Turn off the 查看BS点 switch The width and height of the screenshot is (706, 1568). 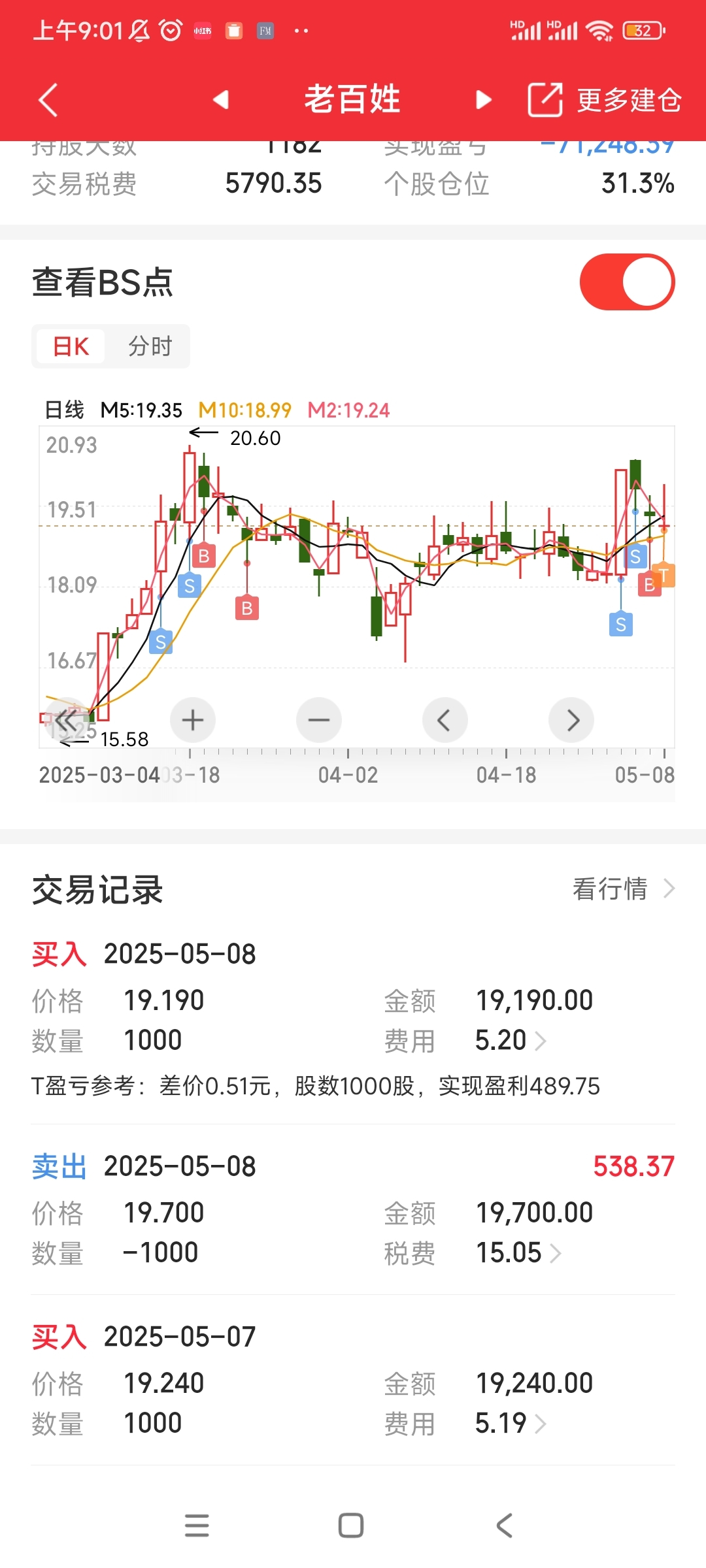pyautogui.click(x=627, y=282)
